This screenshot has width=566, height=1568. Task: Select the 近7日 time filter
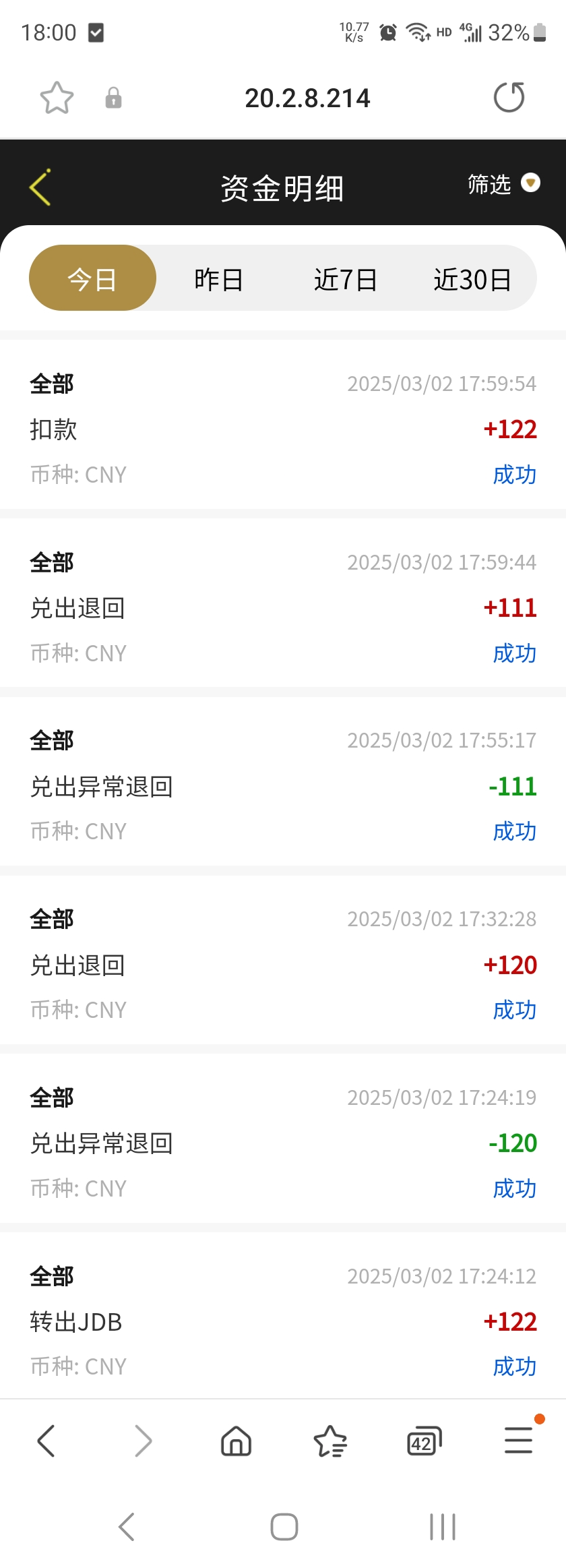[346, 278]
